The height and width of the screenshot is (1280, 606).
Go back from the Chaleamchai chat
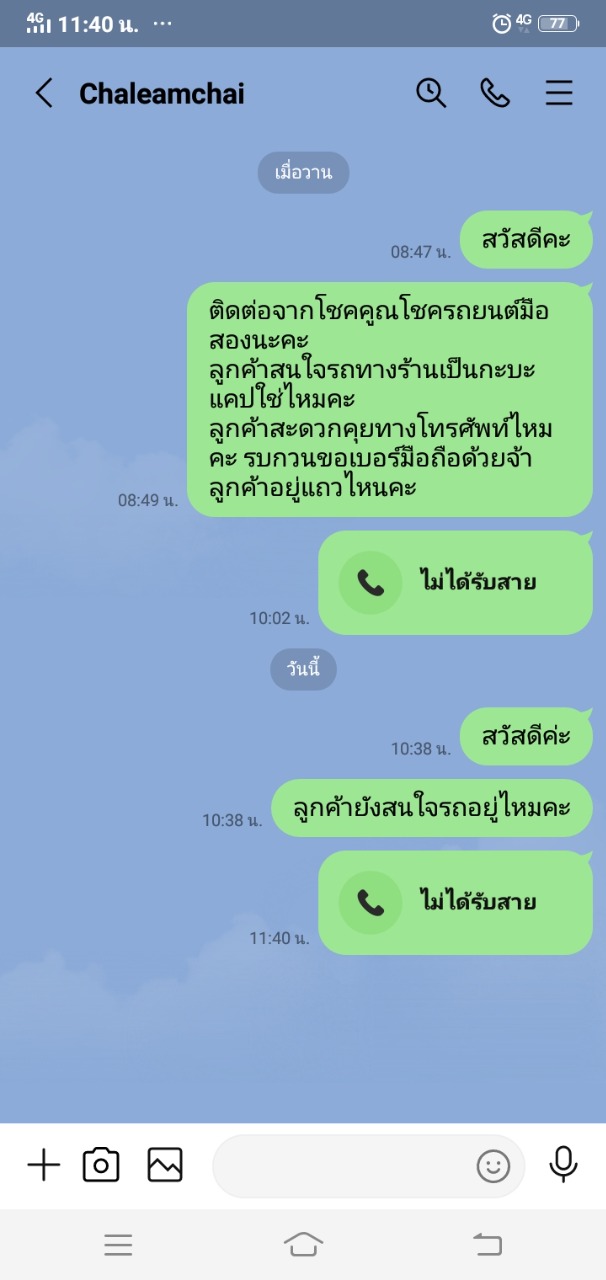pos(43,93)
